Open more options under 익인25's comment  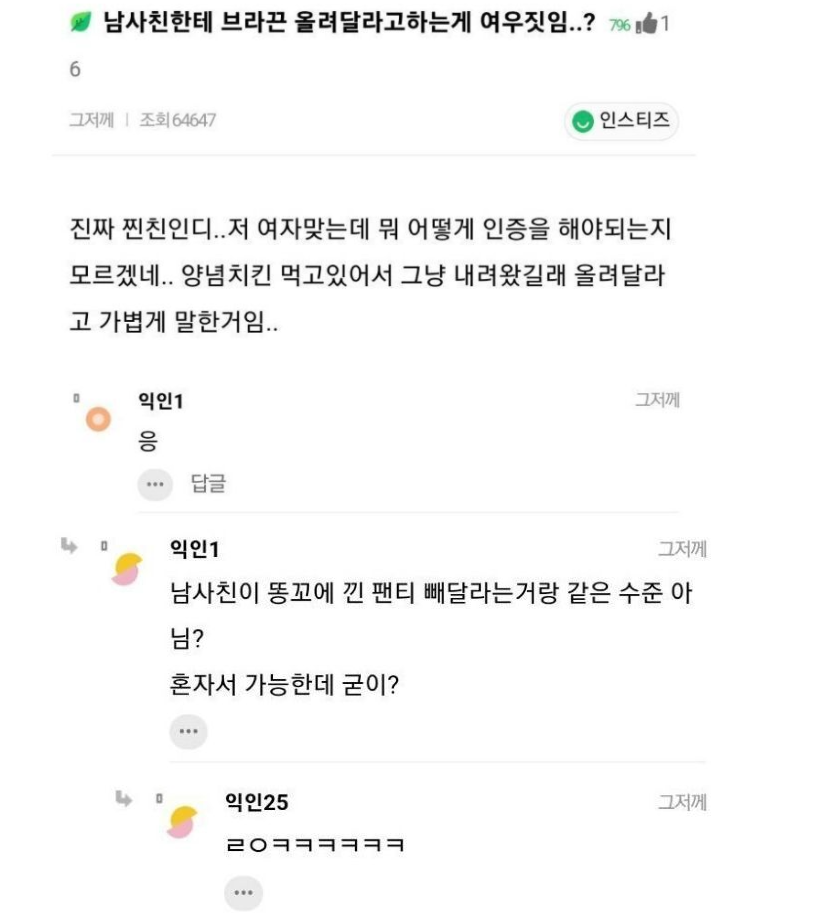[243, 893]
